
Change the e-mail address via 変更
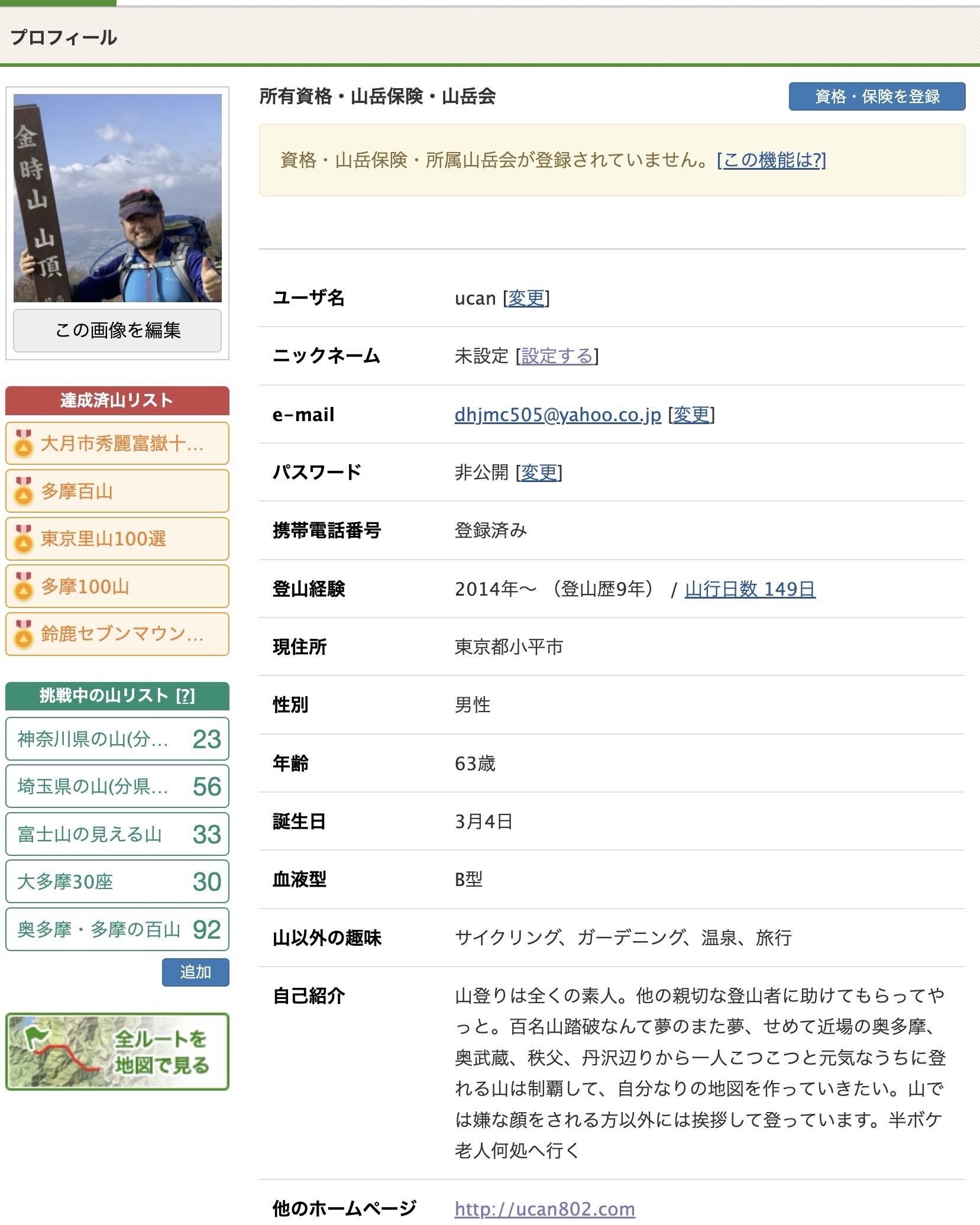pos(691,415)
